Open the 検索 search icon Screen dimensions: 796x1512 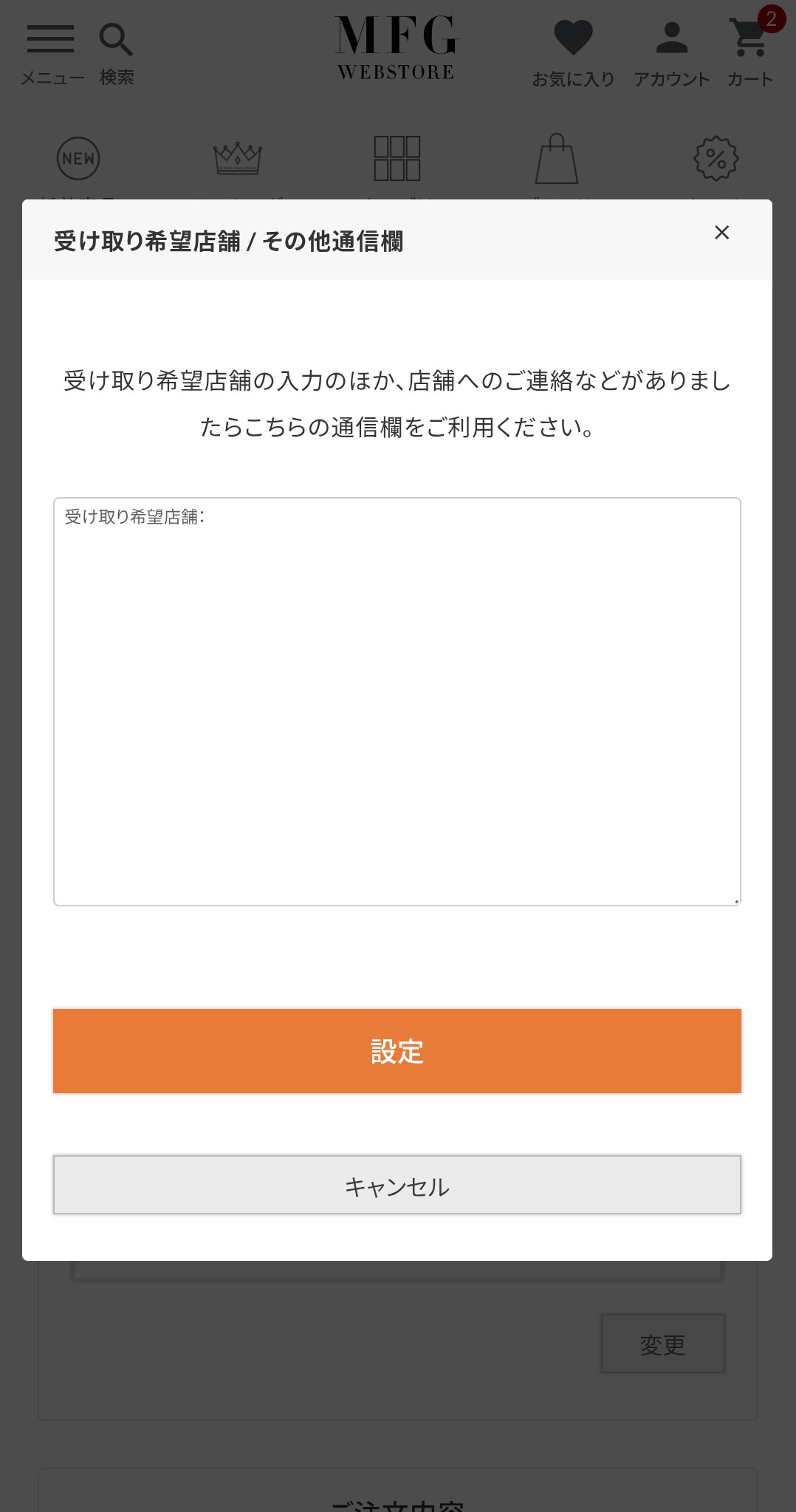115,41
